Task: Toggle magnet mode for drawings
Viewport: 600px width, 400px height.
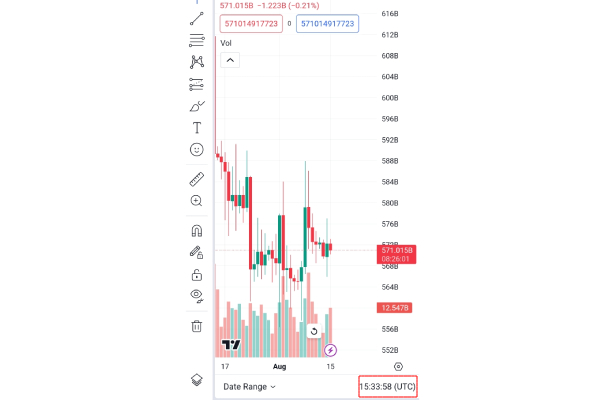Action: pos(197,231)
